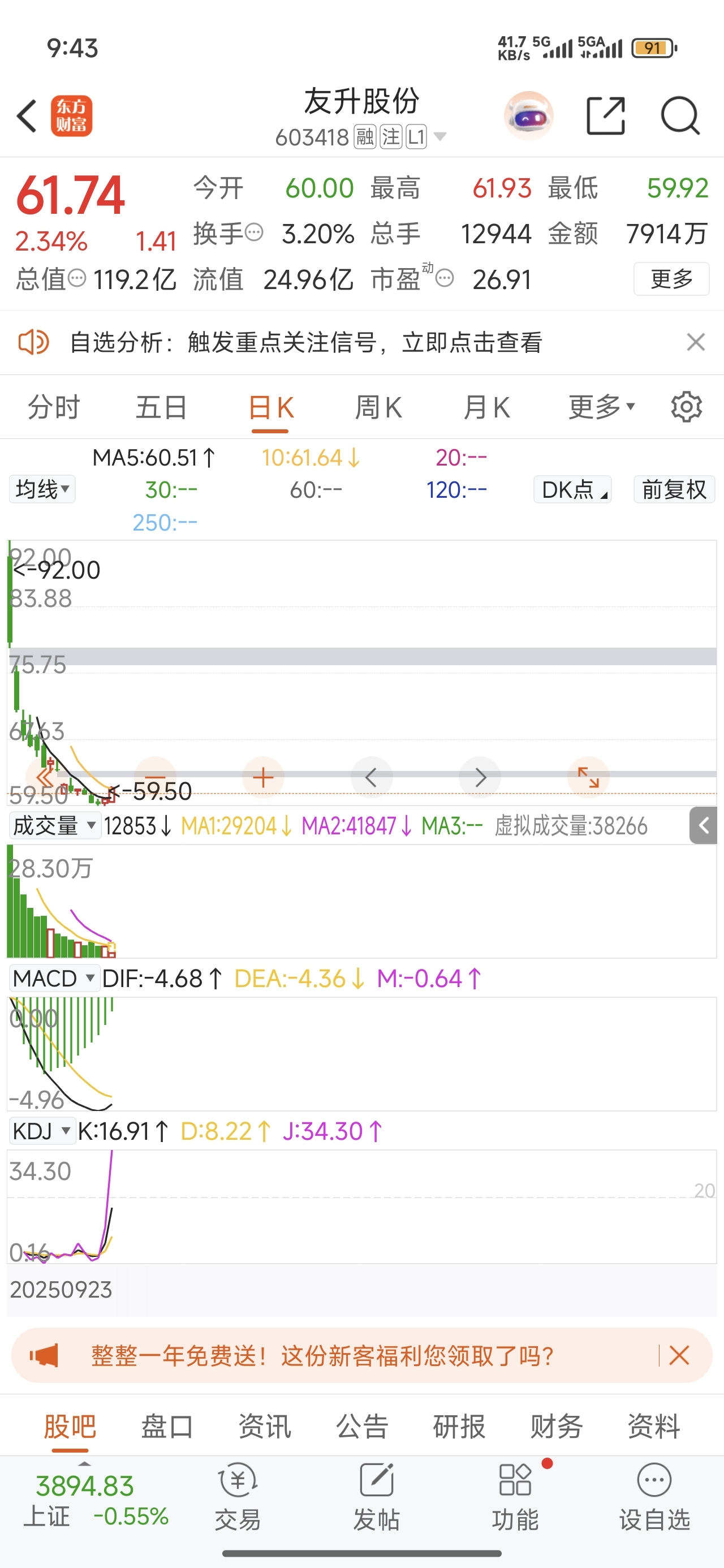Screen dimensions: 724x1568
Task: Go back to the previous page
Action: tap(27, 115)
